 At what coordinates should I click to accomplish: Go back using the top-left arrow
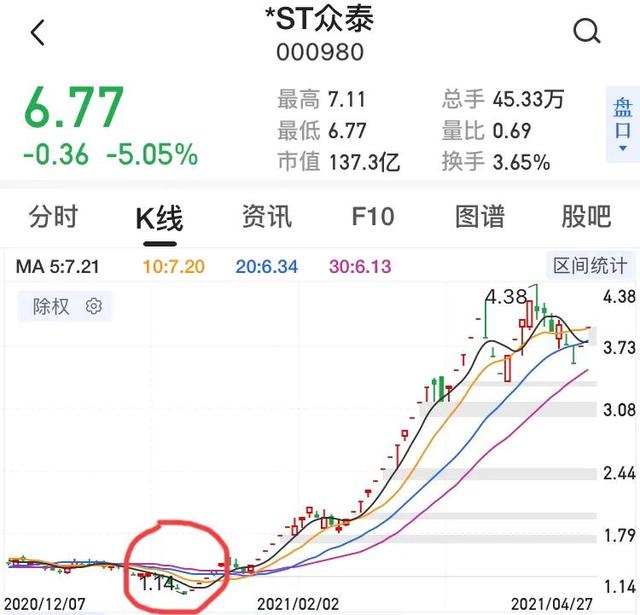coord(38,33)
